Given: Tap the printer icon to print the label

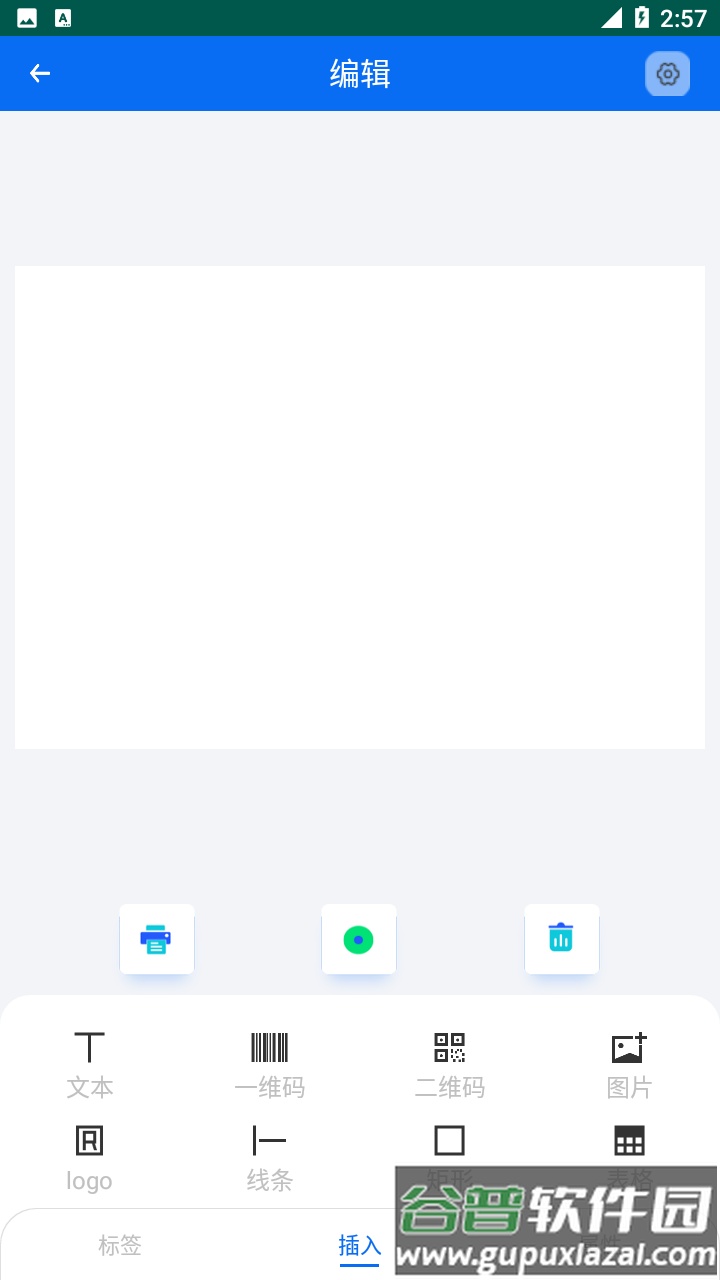Looking at the screenshot, I should tap(156, 939).
